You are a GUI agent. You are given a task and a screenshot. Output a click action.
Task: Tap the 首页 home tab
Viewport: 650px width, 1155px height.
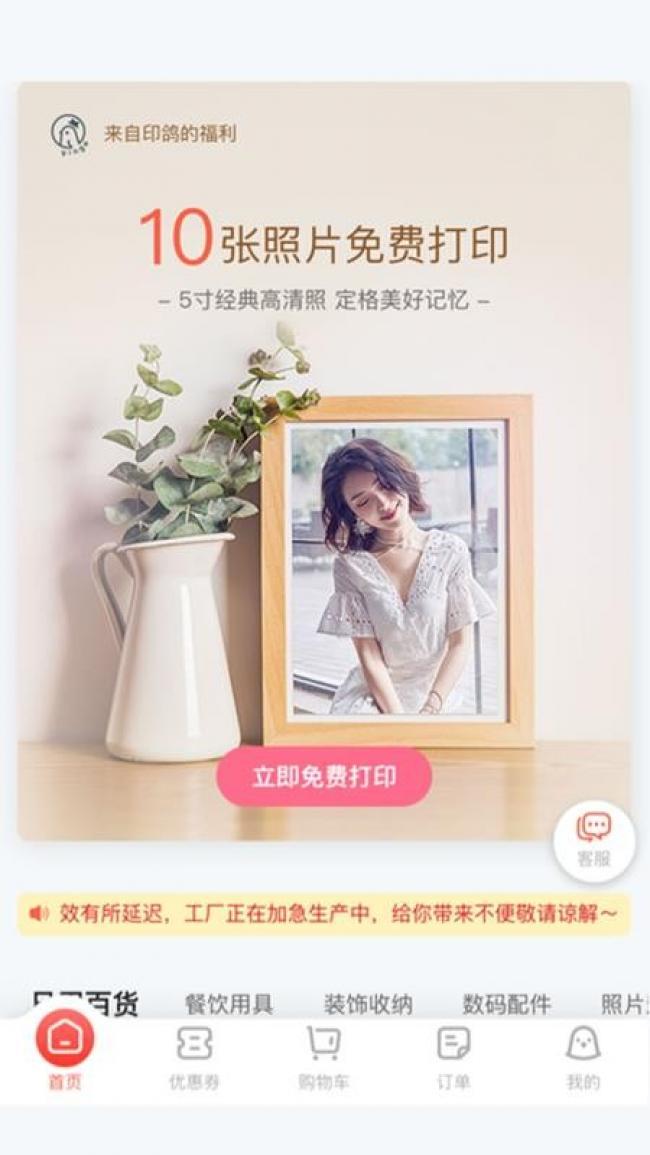65,1052
